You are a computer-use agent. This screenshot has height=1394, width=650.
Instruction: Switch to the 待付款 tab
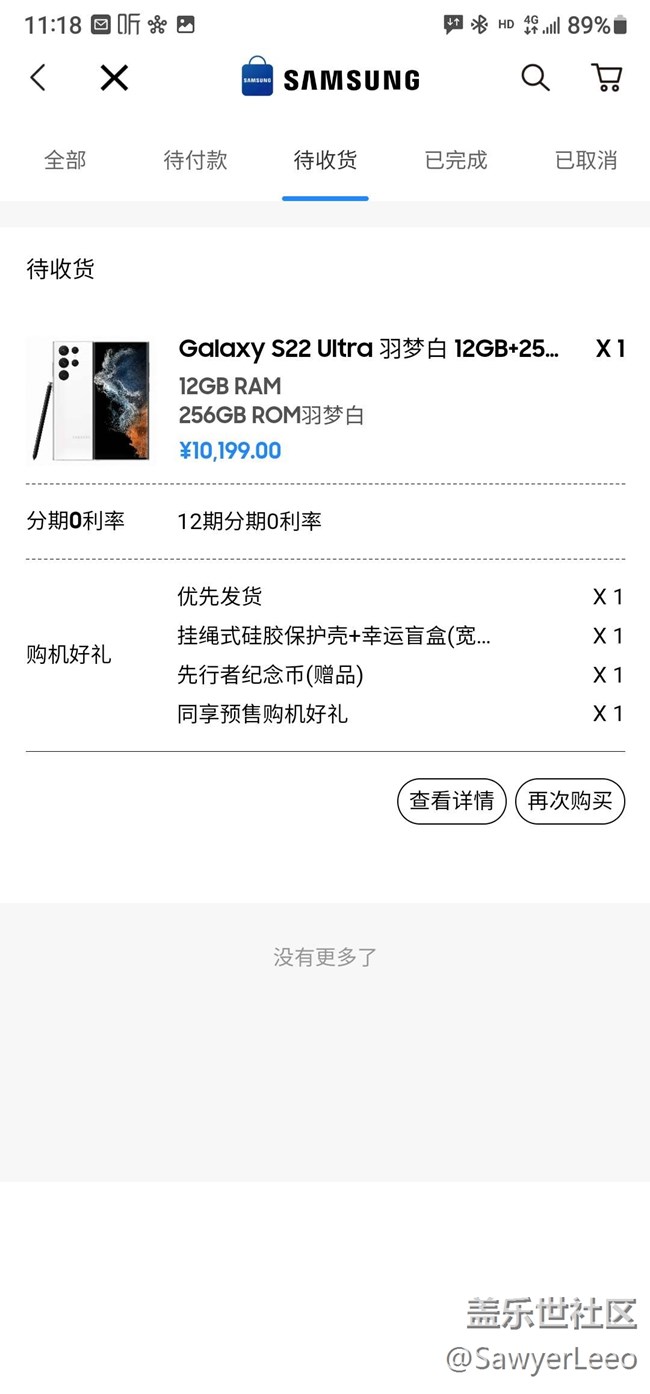pyautogui.click(x=195, y=160)
